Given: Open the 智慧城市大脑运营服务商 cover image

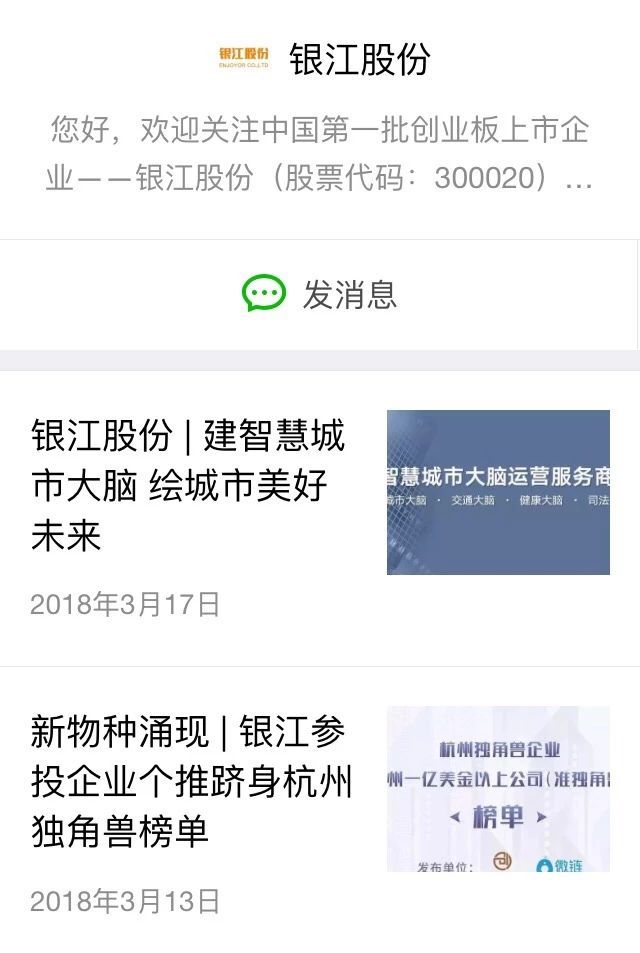Looking at the screenshot, I should coord(498,493).
